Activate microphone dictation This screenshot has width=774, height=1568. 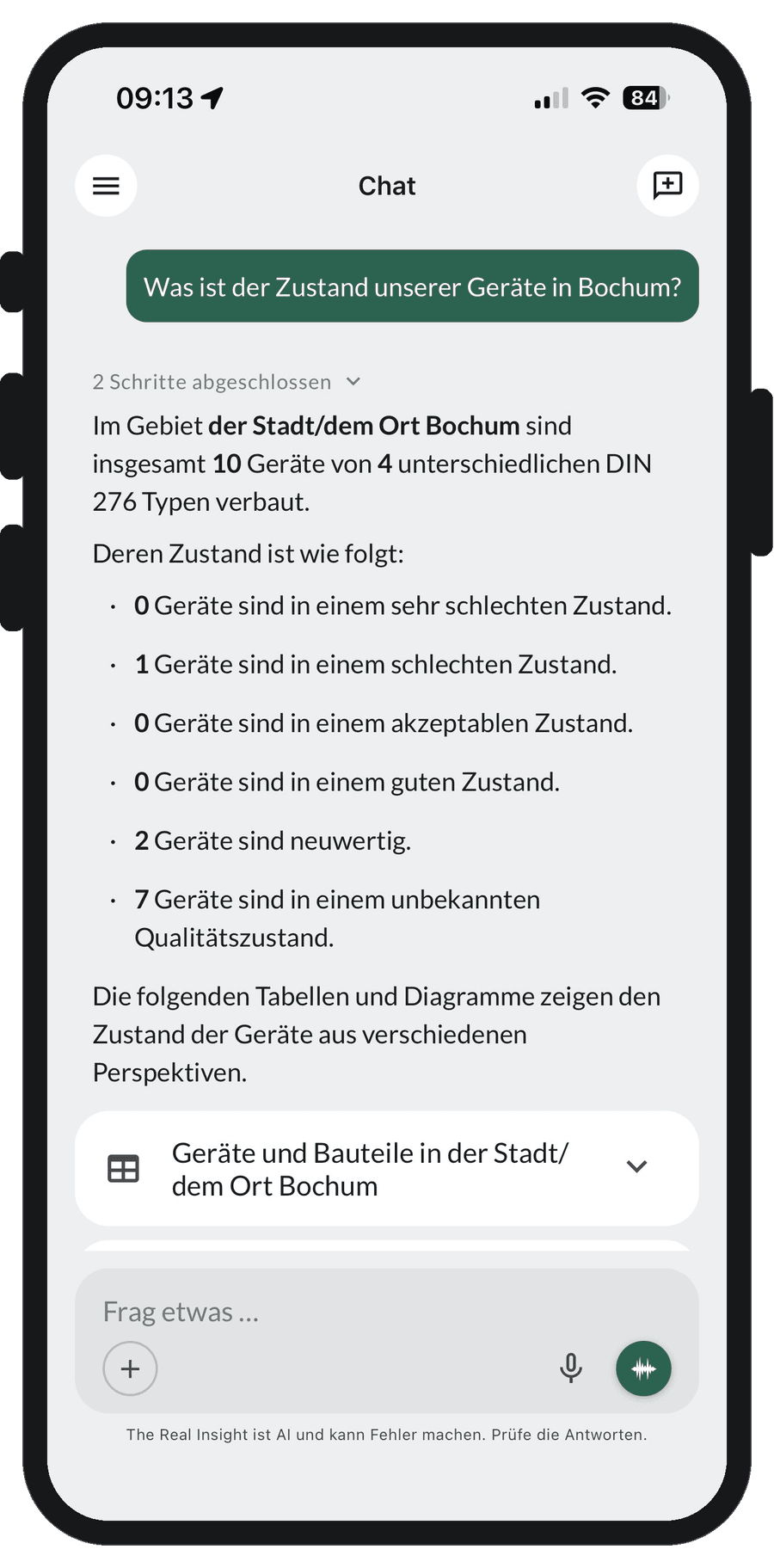pyautogui.click(x=571, y=1368)
